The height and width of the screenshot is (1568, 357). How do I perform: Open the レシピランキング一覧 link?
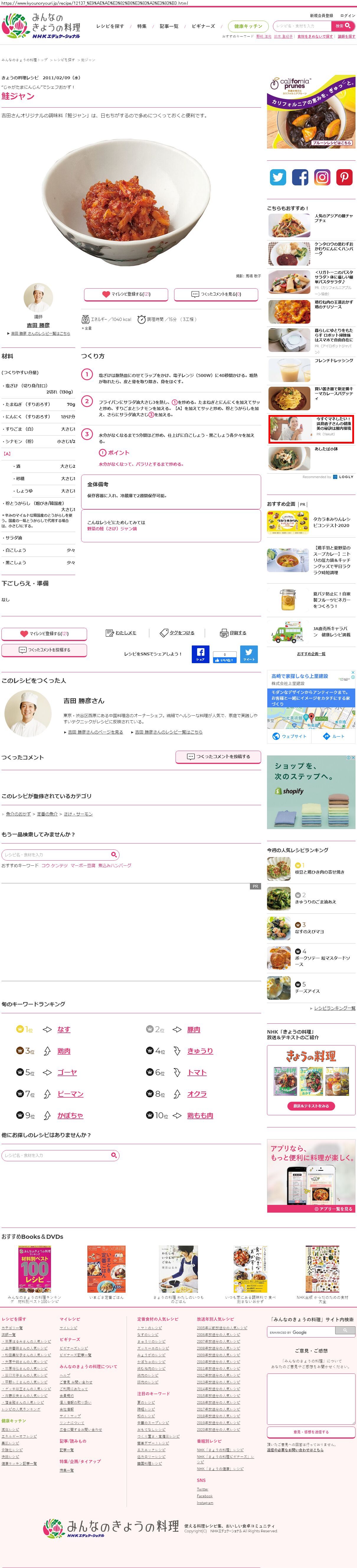coord(335,1008)
